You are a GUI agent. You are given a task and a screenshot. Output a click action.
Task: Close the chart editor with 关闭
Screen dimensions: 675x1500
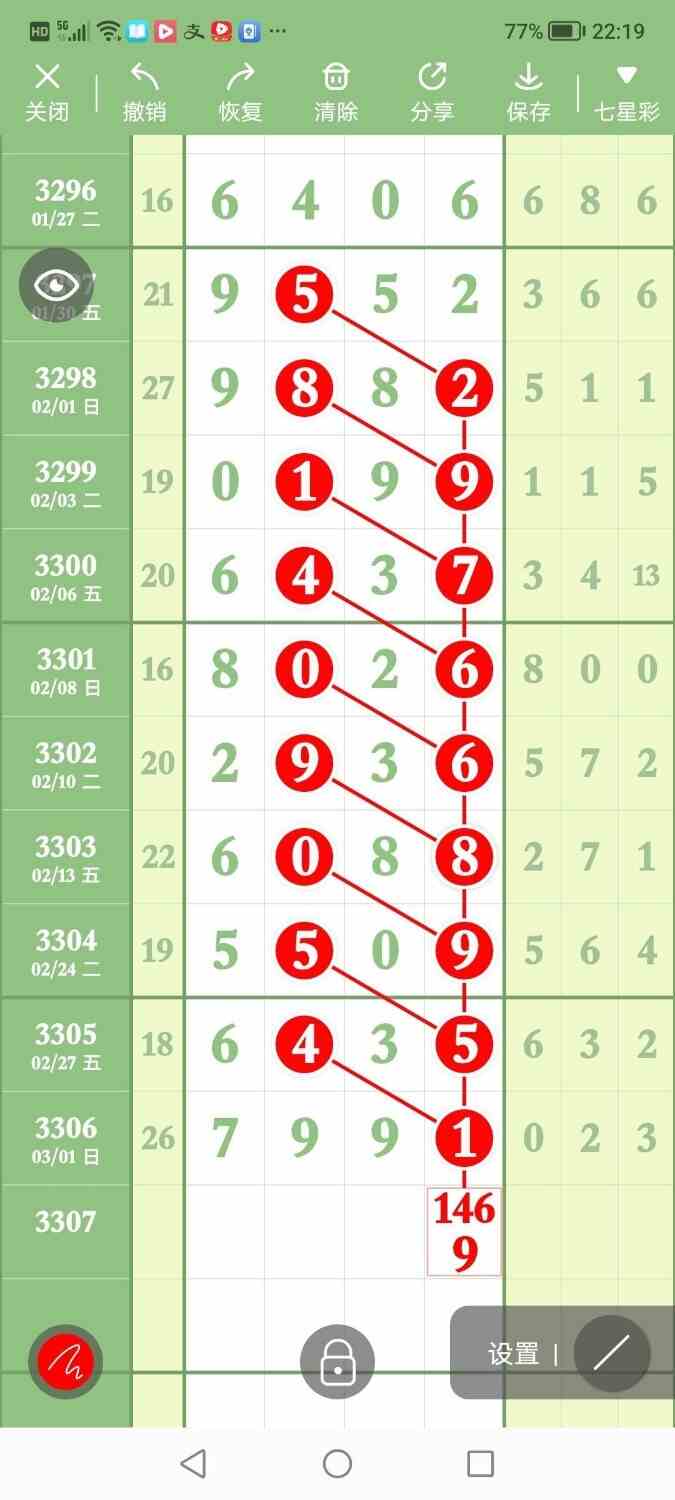click(47, 92)
